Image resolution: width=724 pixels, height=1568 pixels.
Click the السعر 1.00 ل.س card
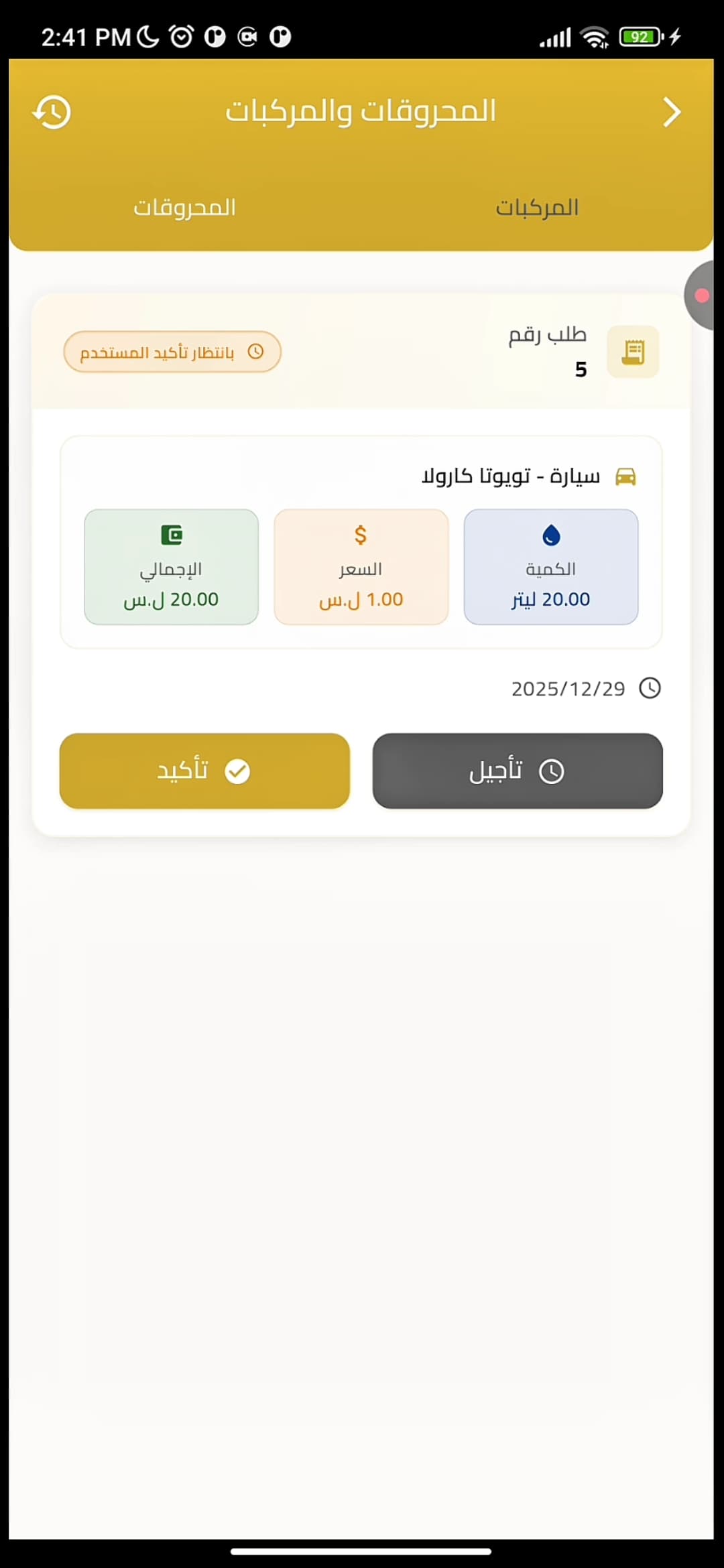[361, 566]
